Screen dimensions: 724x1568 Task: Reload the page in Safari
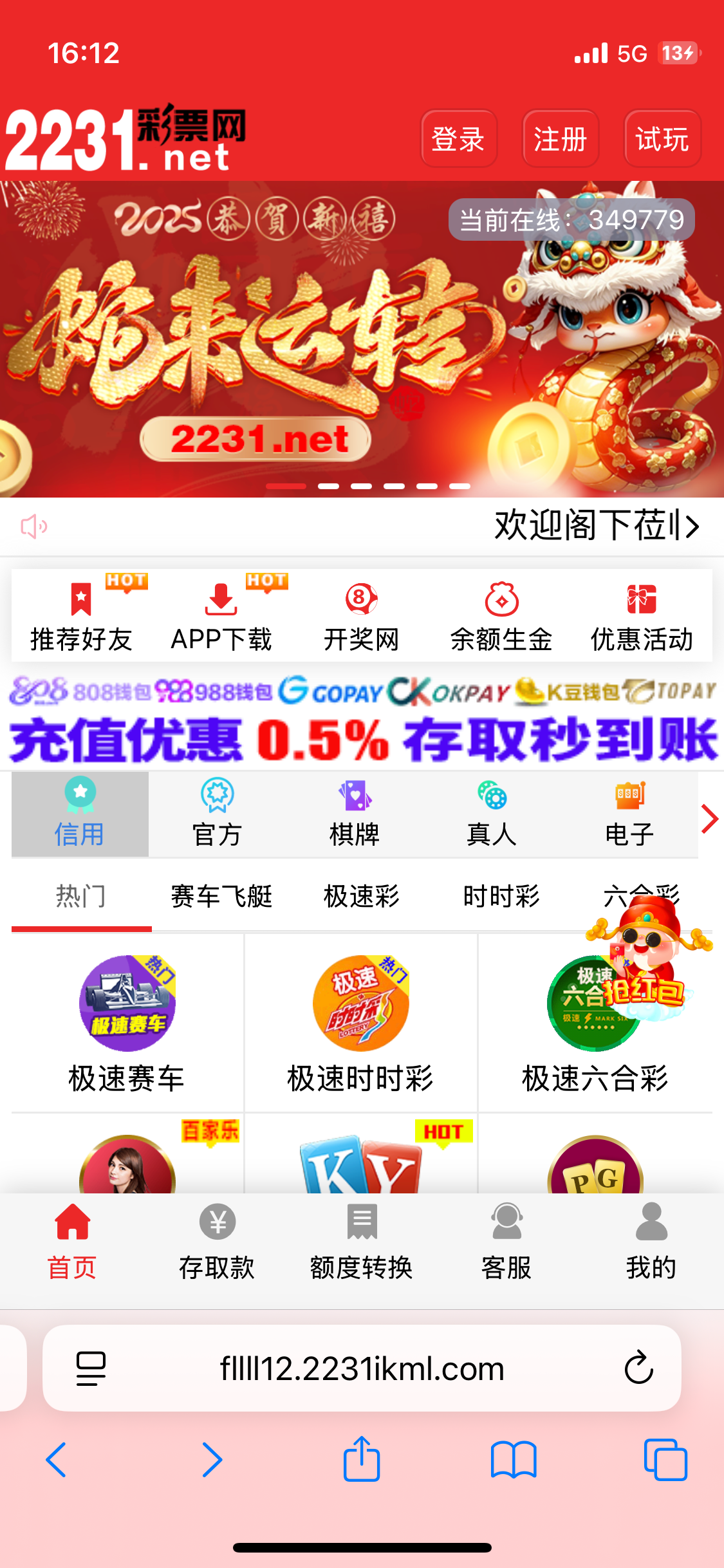pos(638,1368)
